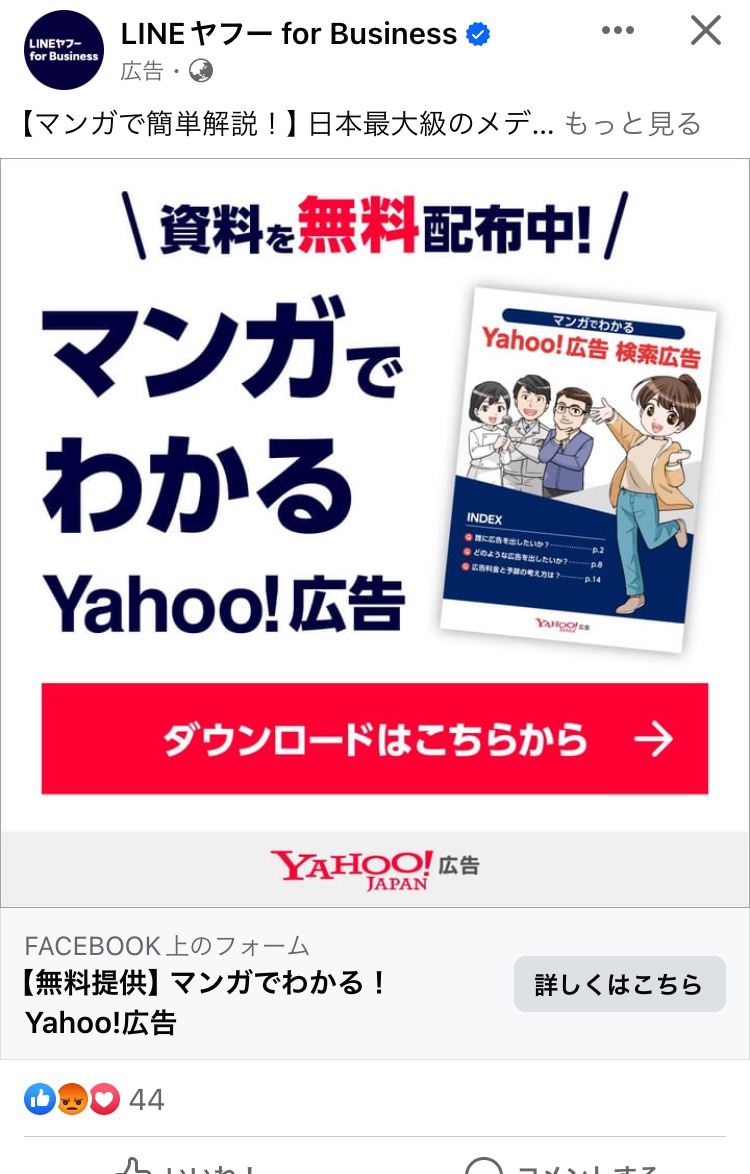
Task: Dismiss this ad with the X
Action: (706, 31)
